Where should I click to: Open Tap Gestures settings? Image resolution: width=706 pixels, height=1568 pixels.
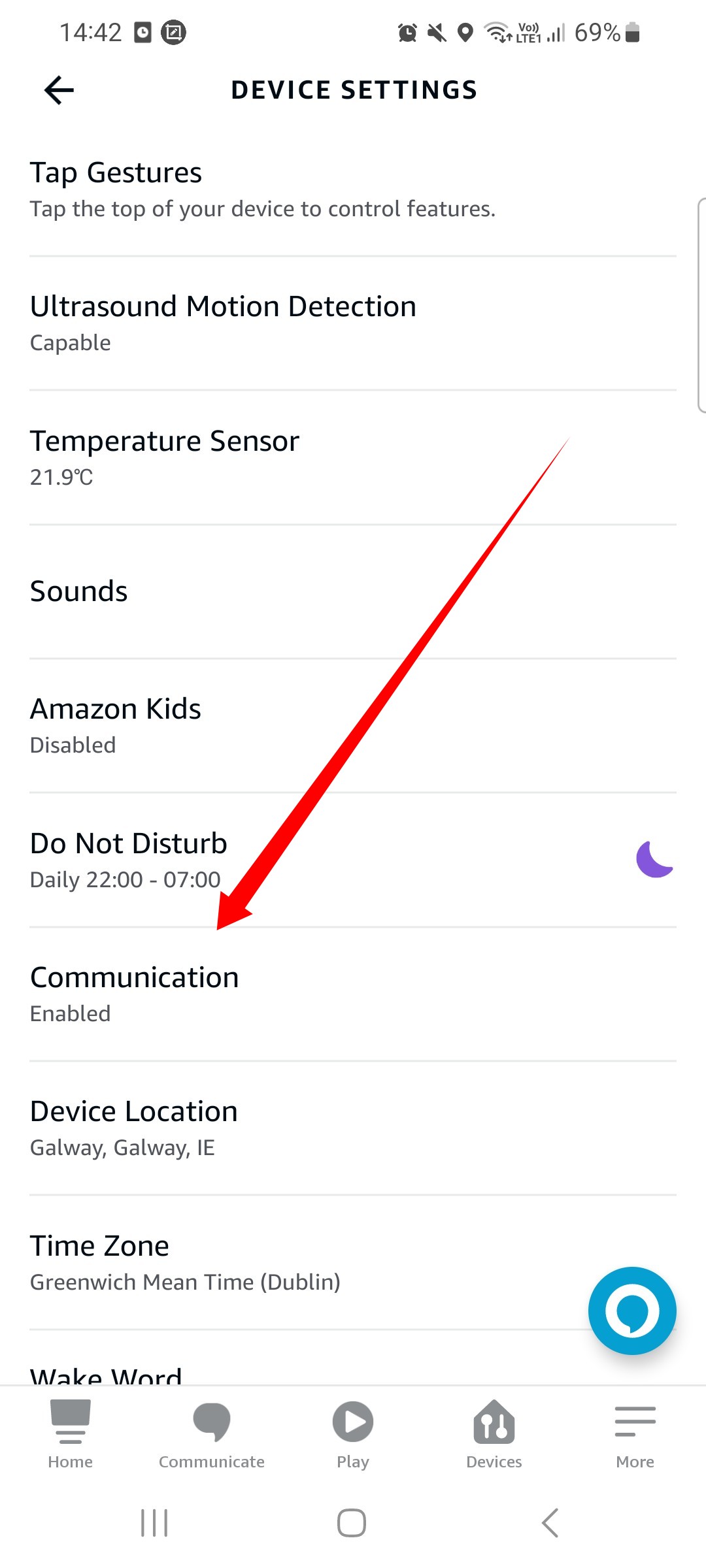[353, 189]
